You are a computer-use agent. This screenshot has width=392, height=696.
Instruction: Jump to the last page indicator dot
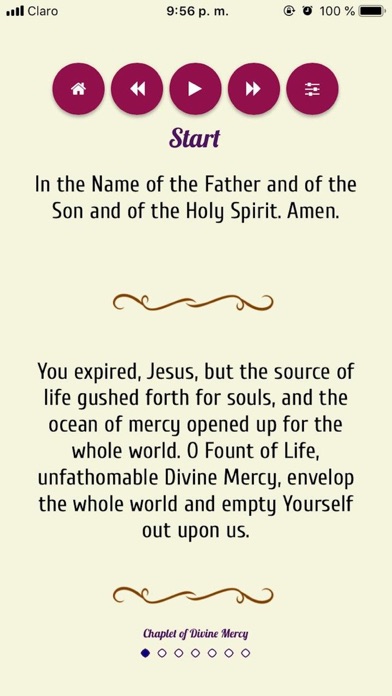tap(245, 653)
